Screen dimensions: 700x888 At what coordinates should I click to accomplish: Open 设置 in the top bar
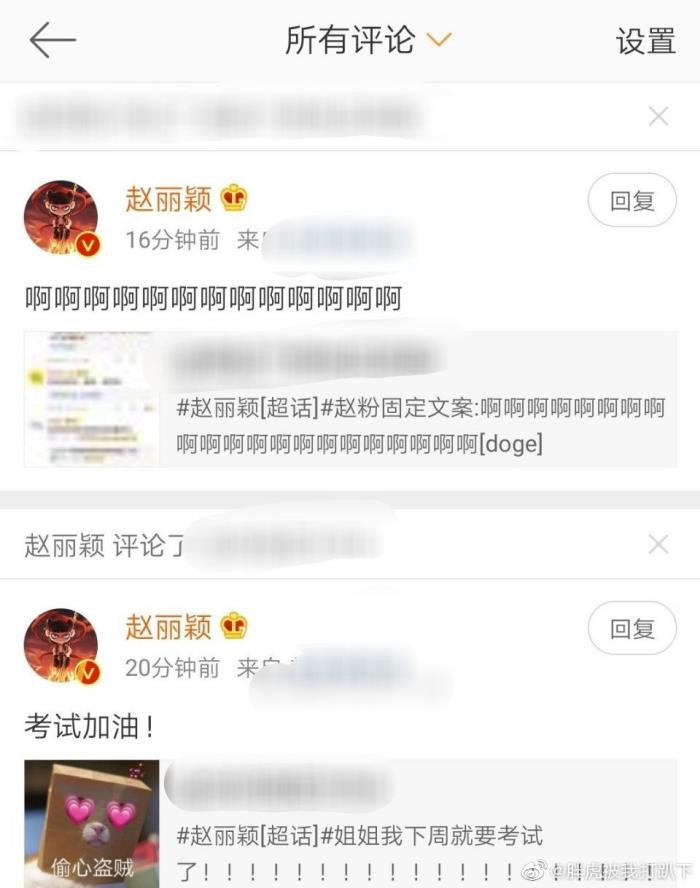[x=645, y=41]
